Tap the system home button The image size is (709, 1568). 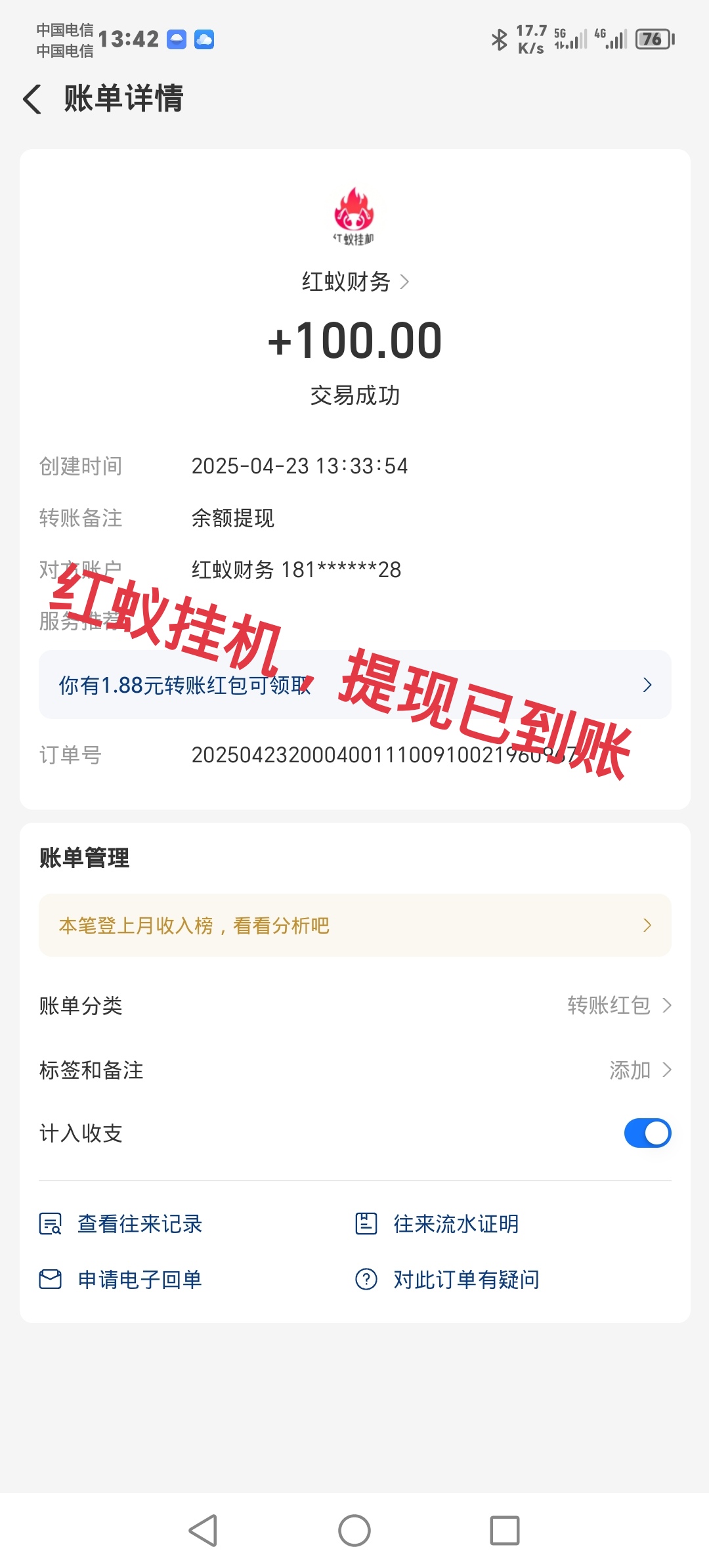tap(354, 1531)
